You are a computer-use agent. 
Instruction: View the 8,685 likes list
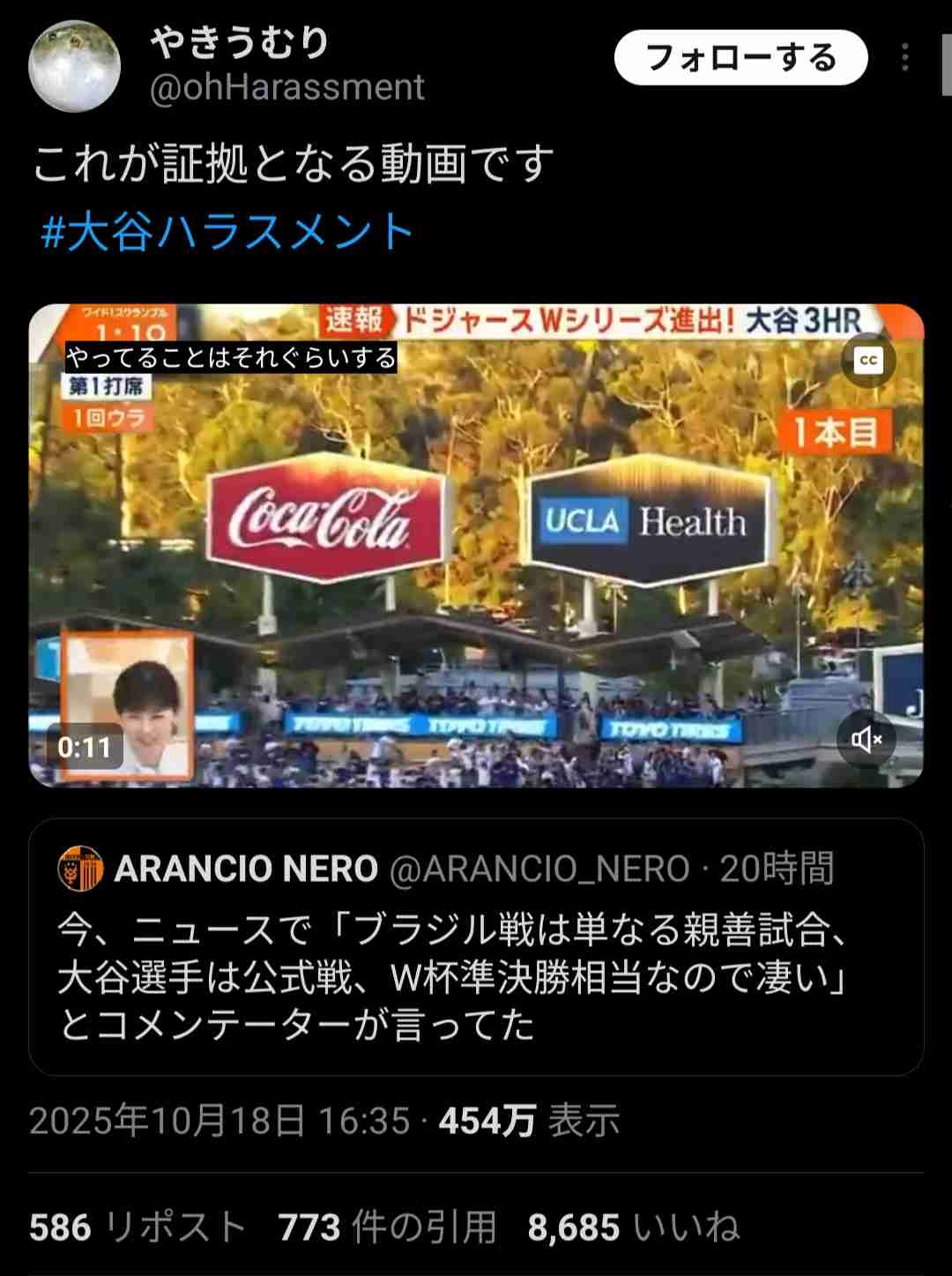click(x=633, y=1227)
